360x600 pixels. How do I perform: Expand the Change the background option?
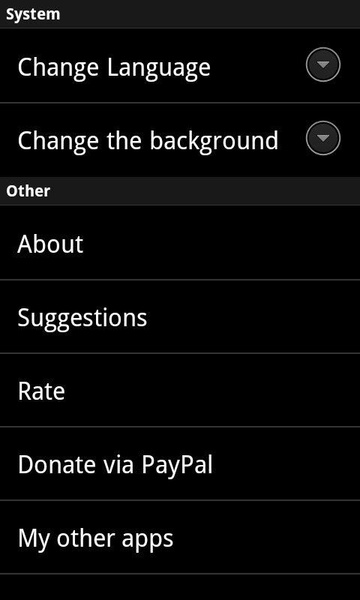tap(180, 139)
